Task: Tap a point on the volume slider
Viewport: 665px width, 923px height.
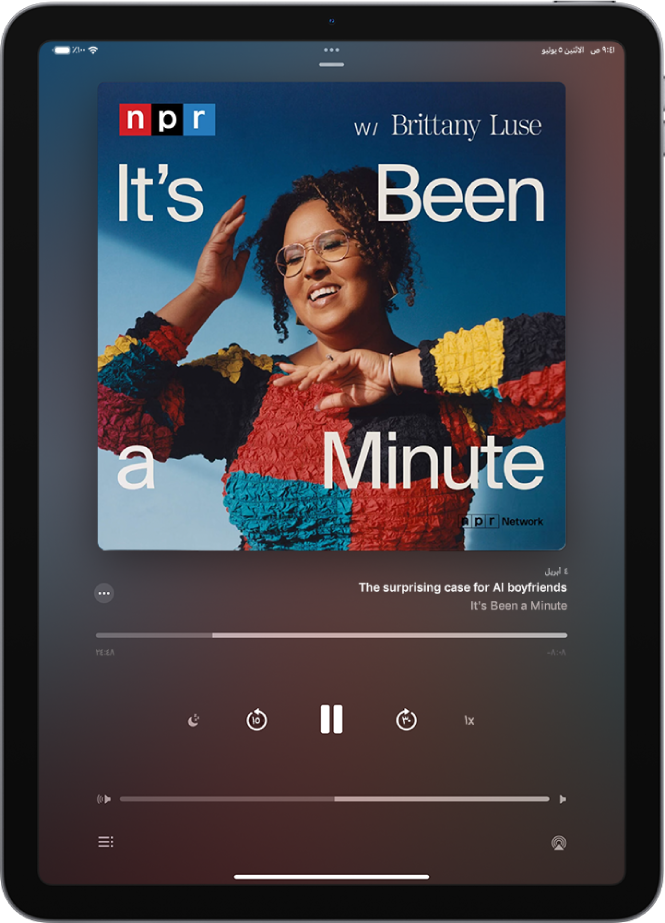Action: point(334,799)
